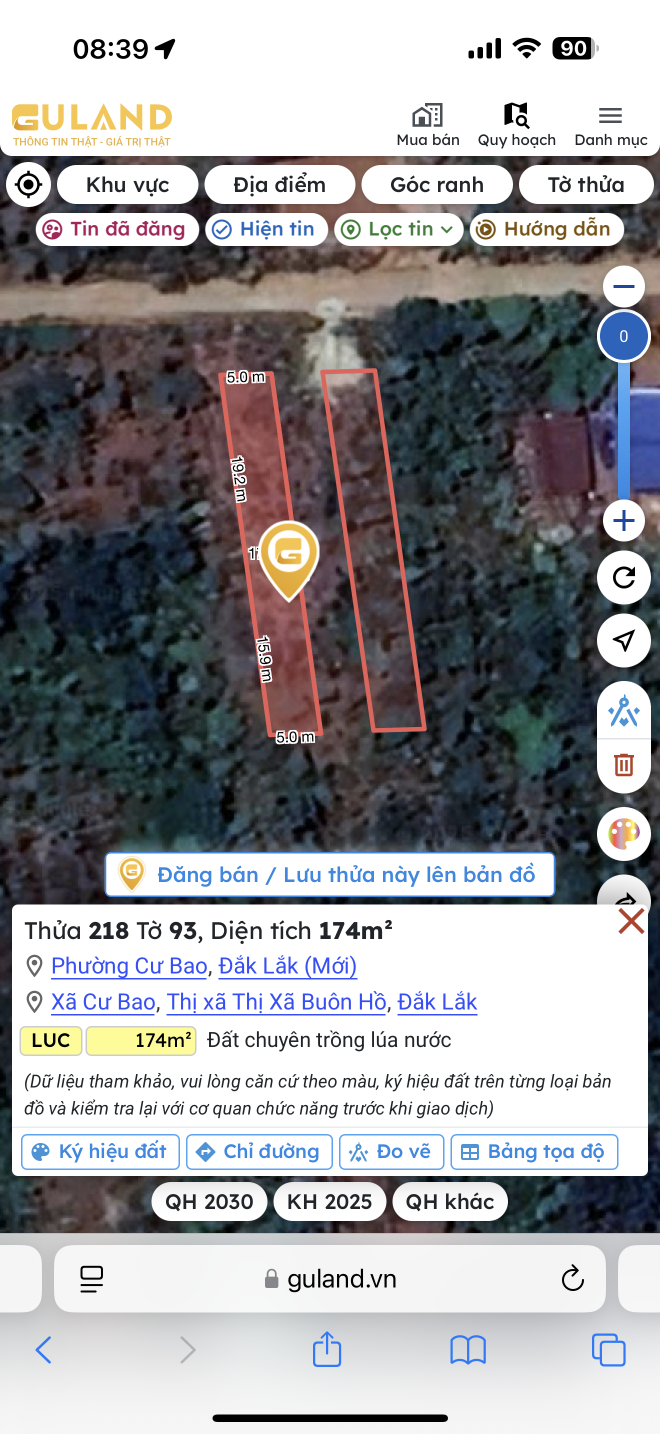660x1434 pixels.
Task: Open the Quy hoạch planning map
Action: (516, 126)
